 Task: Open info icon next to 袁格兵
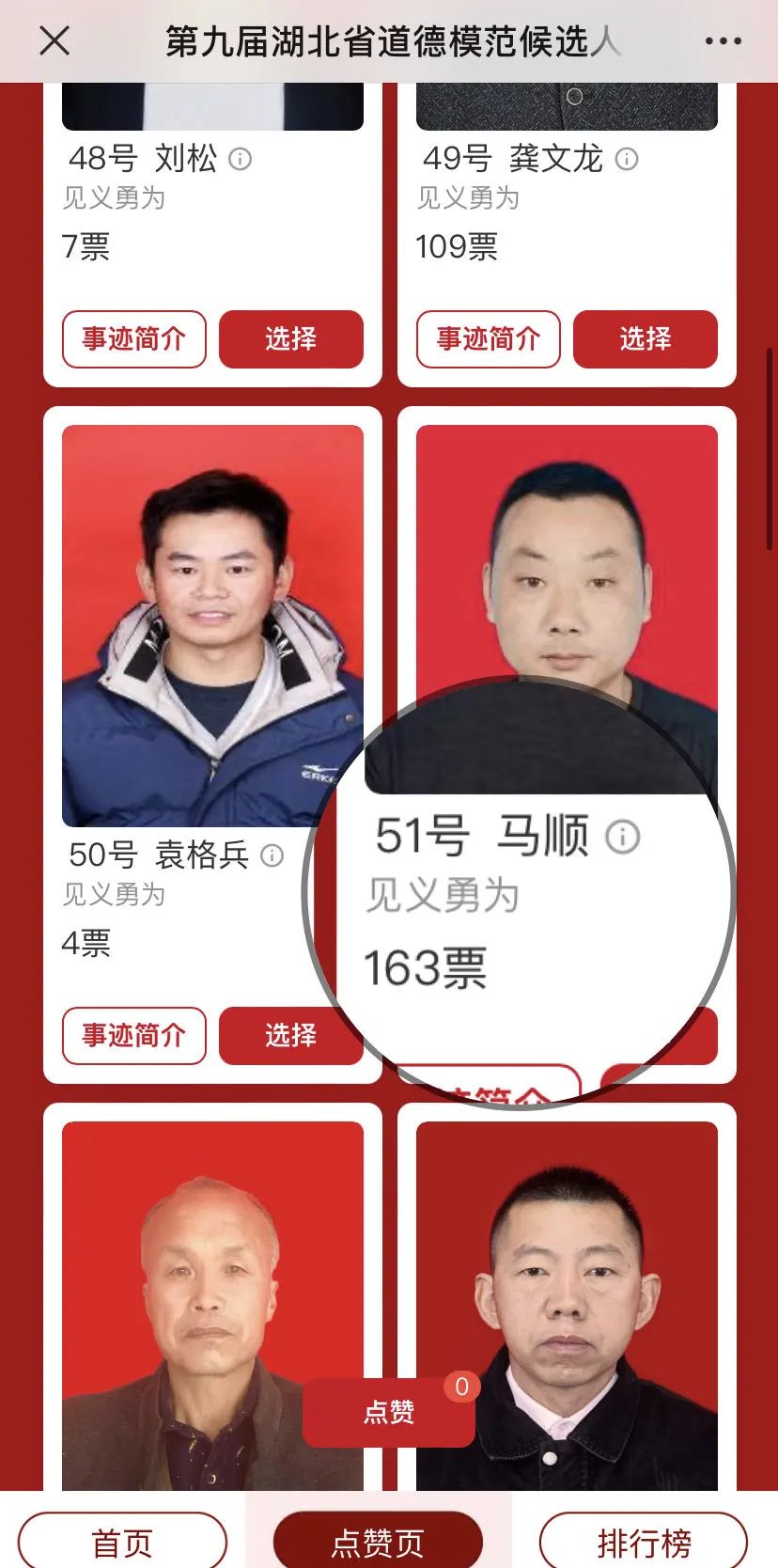pyautogui.click(x=272, y=855)
